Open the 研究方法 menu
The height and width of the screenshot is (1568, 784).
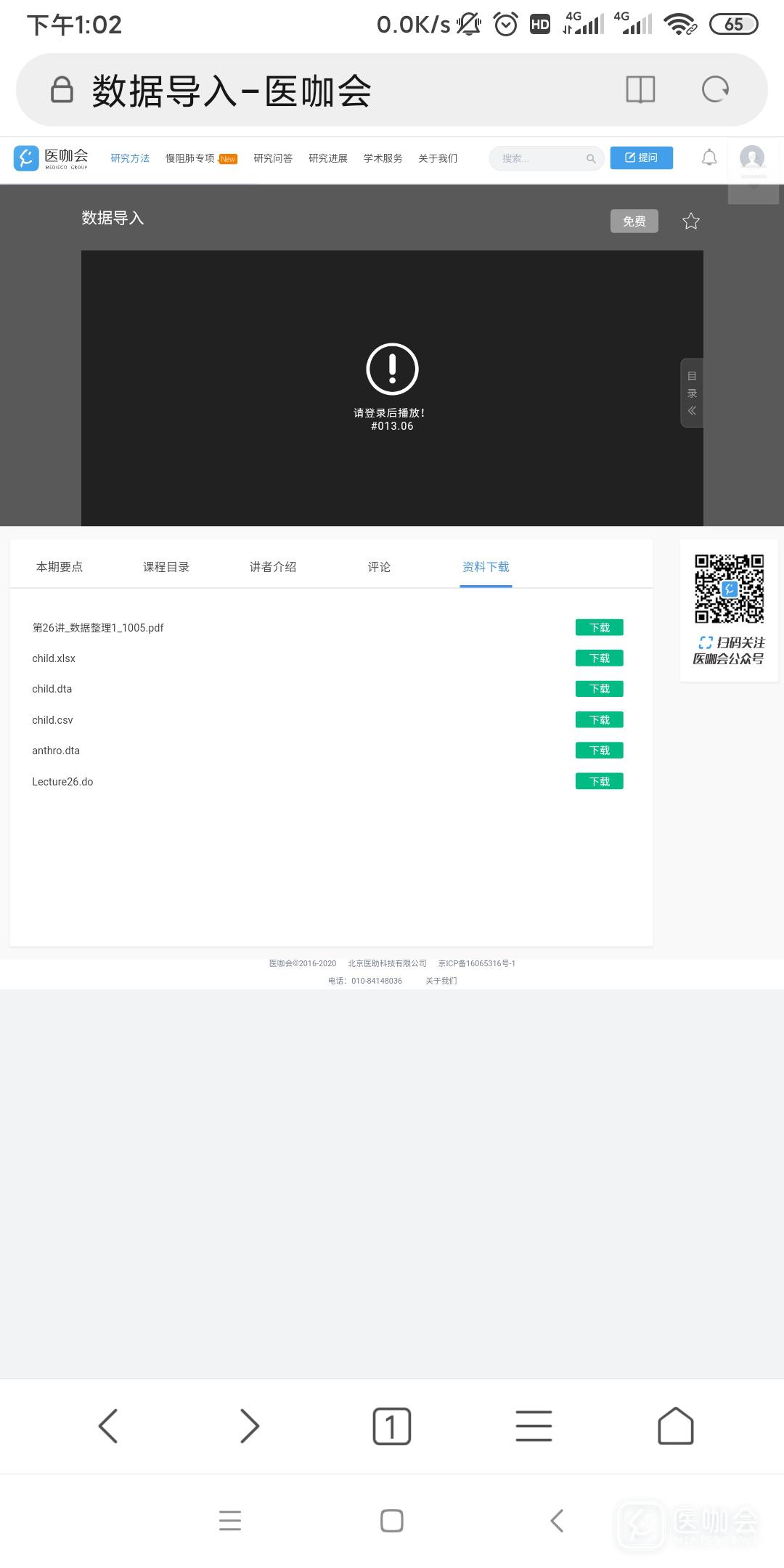130,158
